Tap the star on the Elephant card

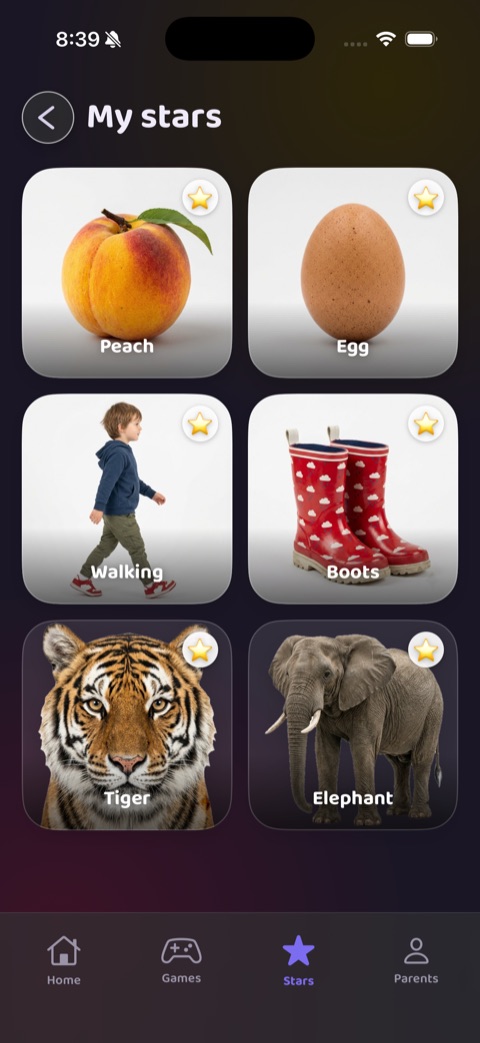point(426,650)
